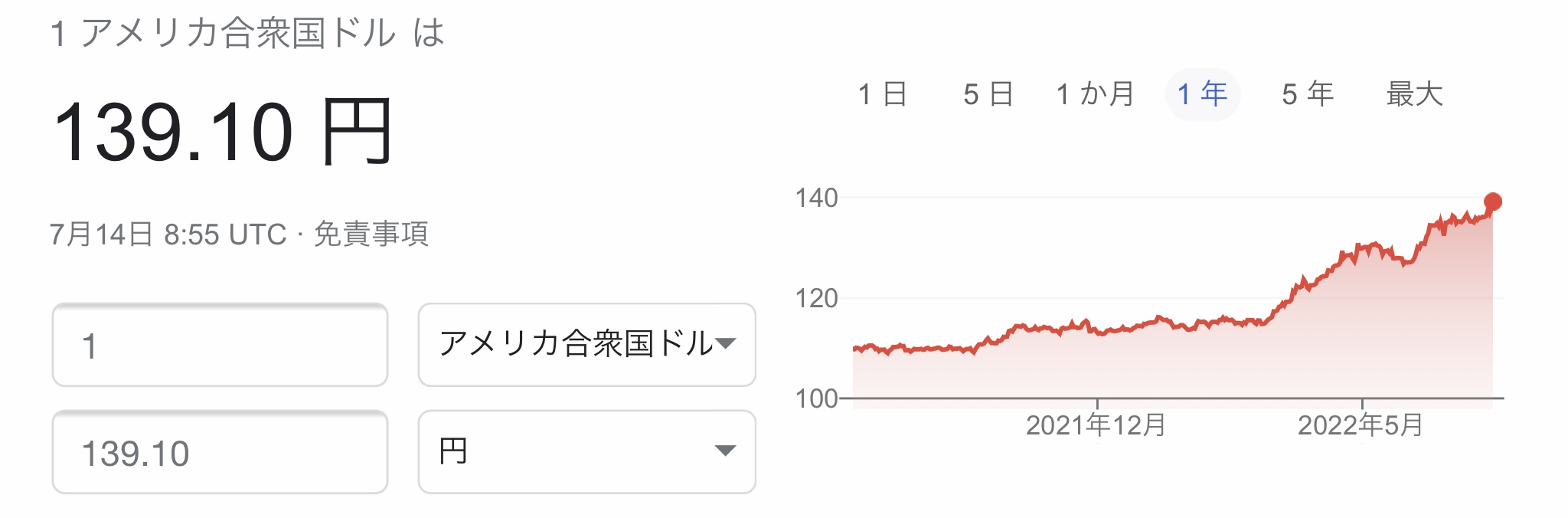Switch the chart to 1日 range
Image resolution: width=1568 pixels, height=518 pixels.
(883, 94)
